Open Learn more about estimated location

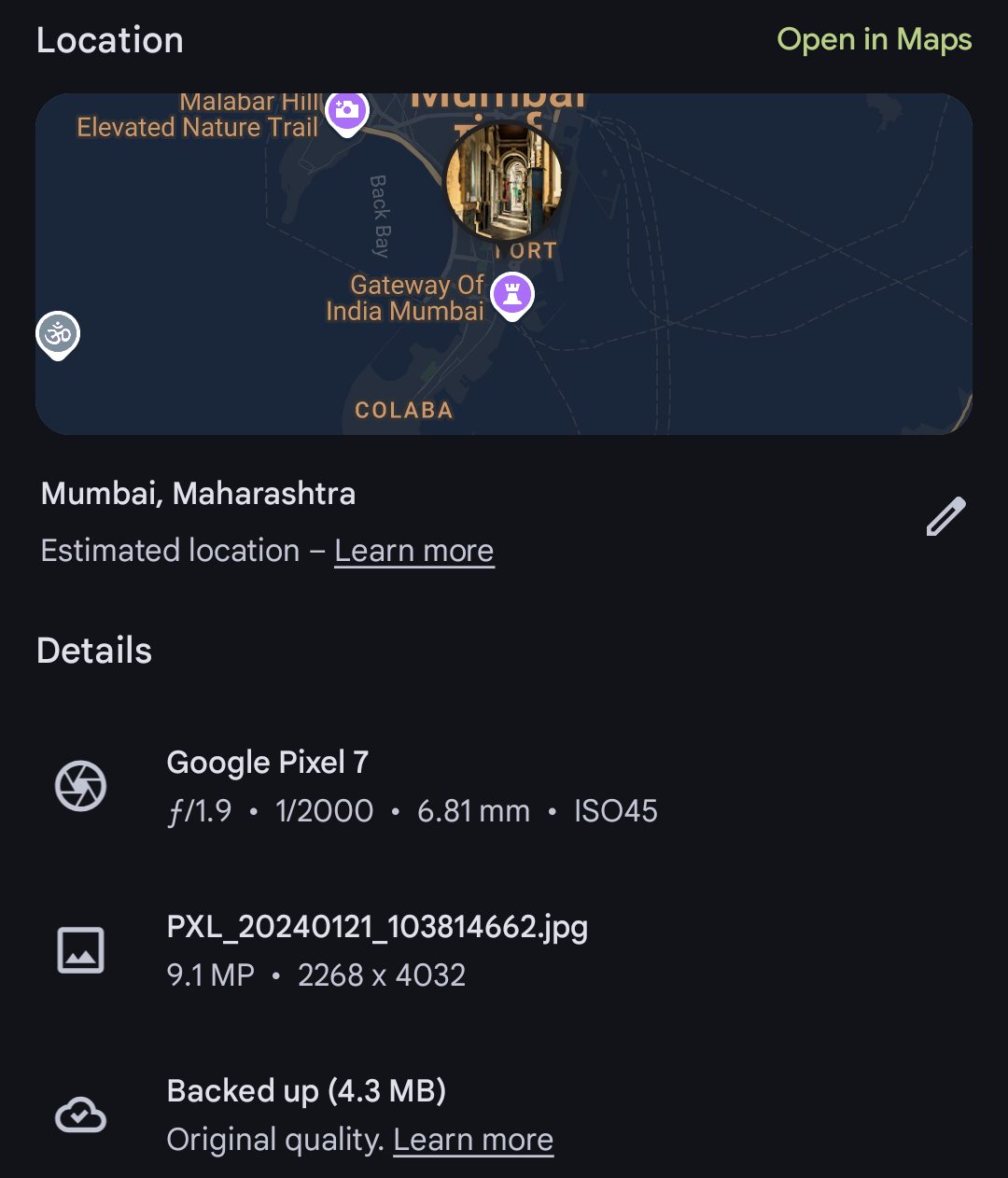413,551
